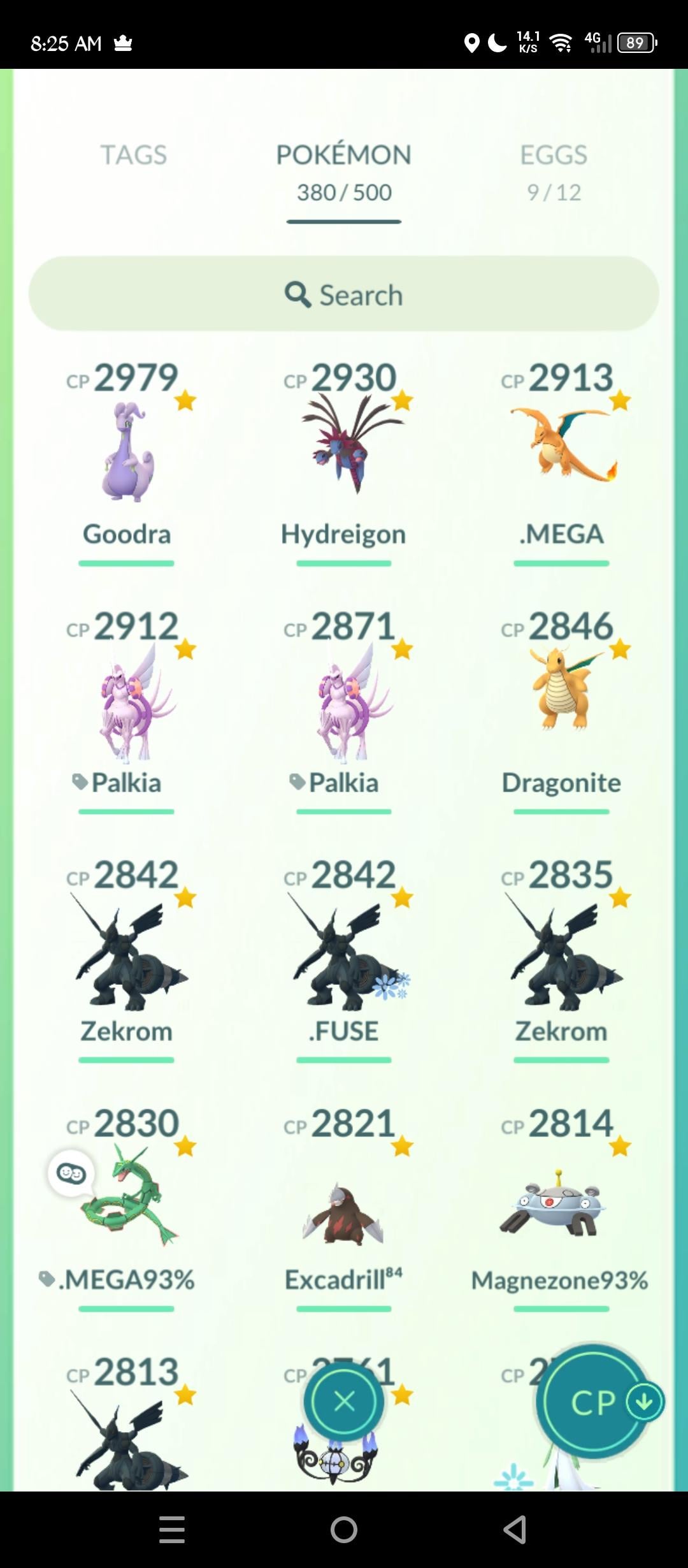
Task: Open the Search field
Action: (344, 294)
